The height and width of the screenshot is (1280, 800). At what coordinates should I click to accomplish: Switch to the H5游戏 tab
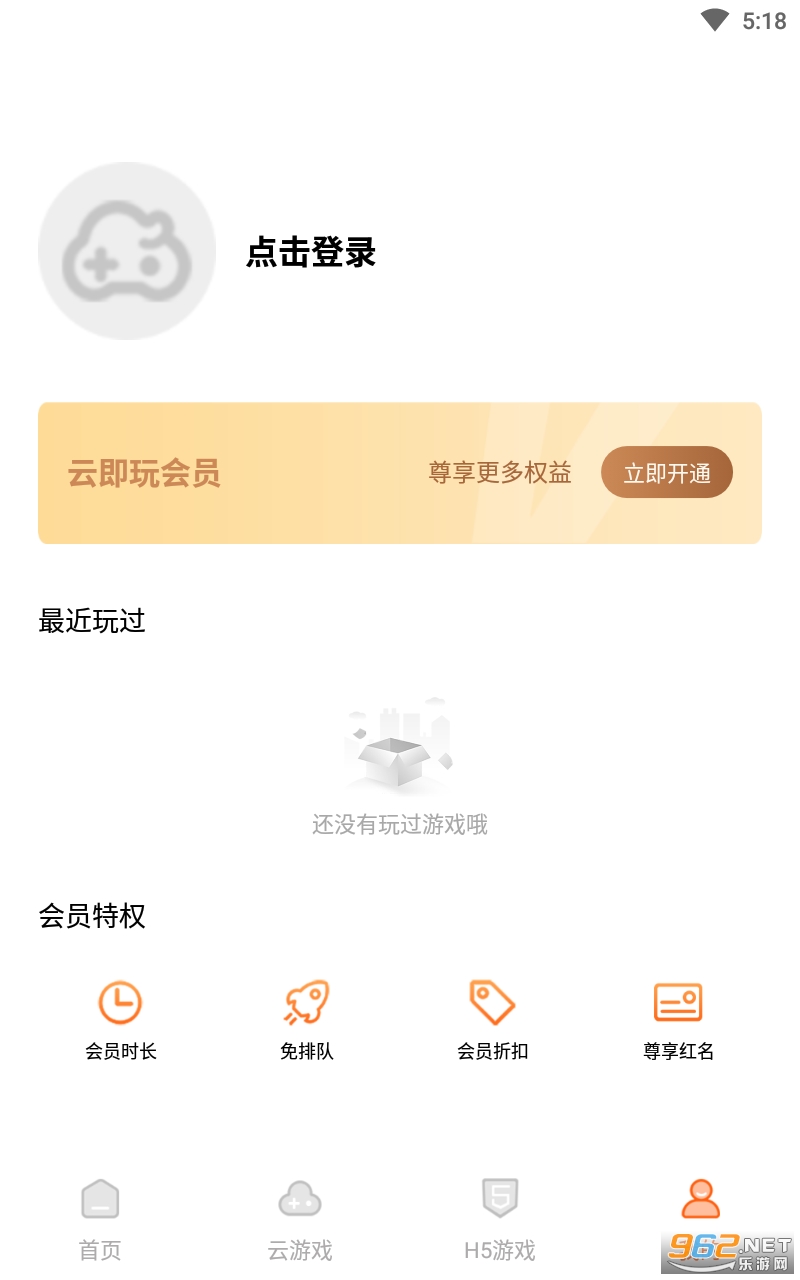click(x=500, y=1220)
